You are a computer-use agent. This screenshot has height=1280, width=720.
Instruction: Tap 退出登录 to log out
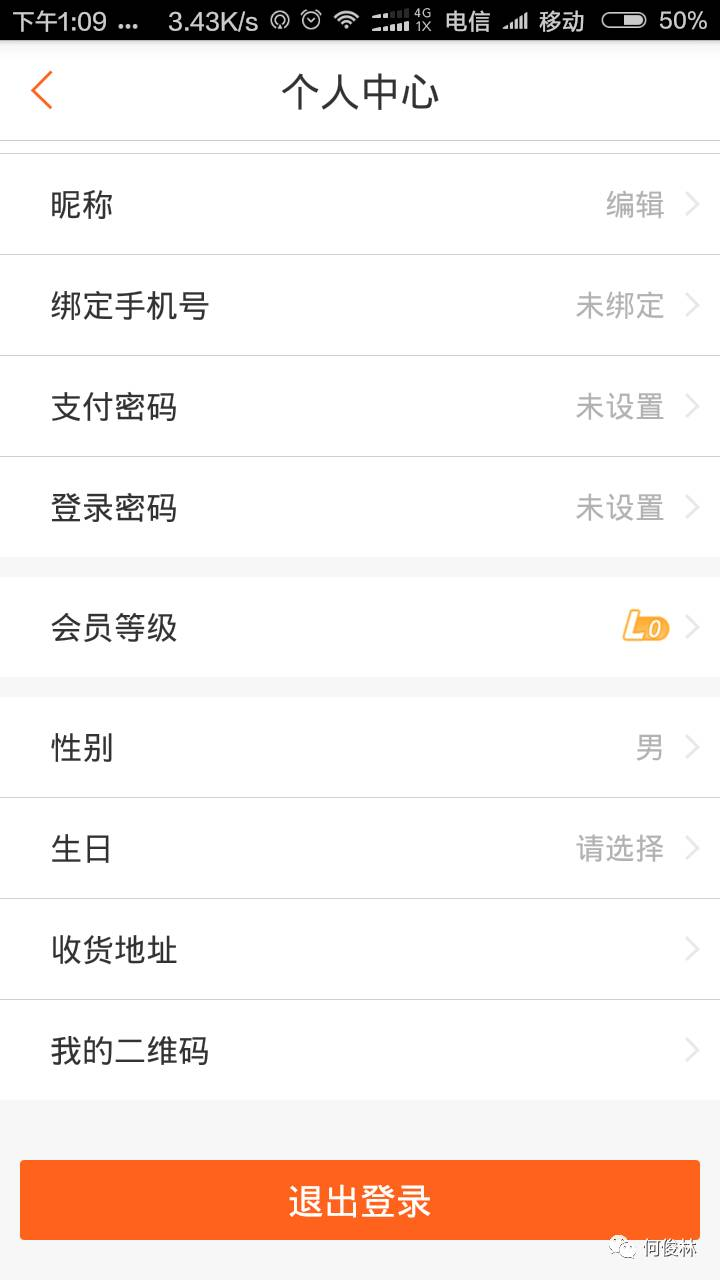point(360,1200)
